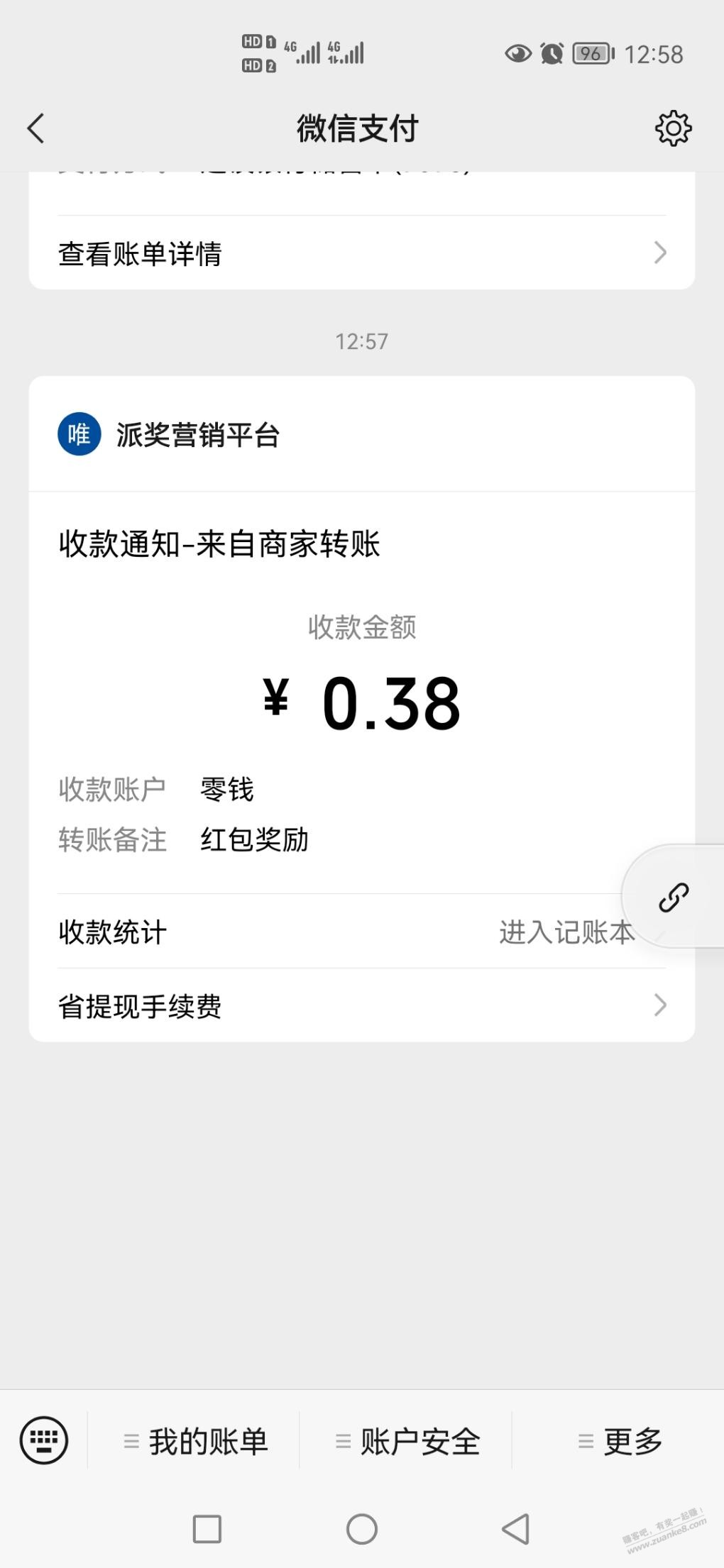
Task: Go back from WeChat Pay chat
Action: pyautogui.click(x=36, y=128)
